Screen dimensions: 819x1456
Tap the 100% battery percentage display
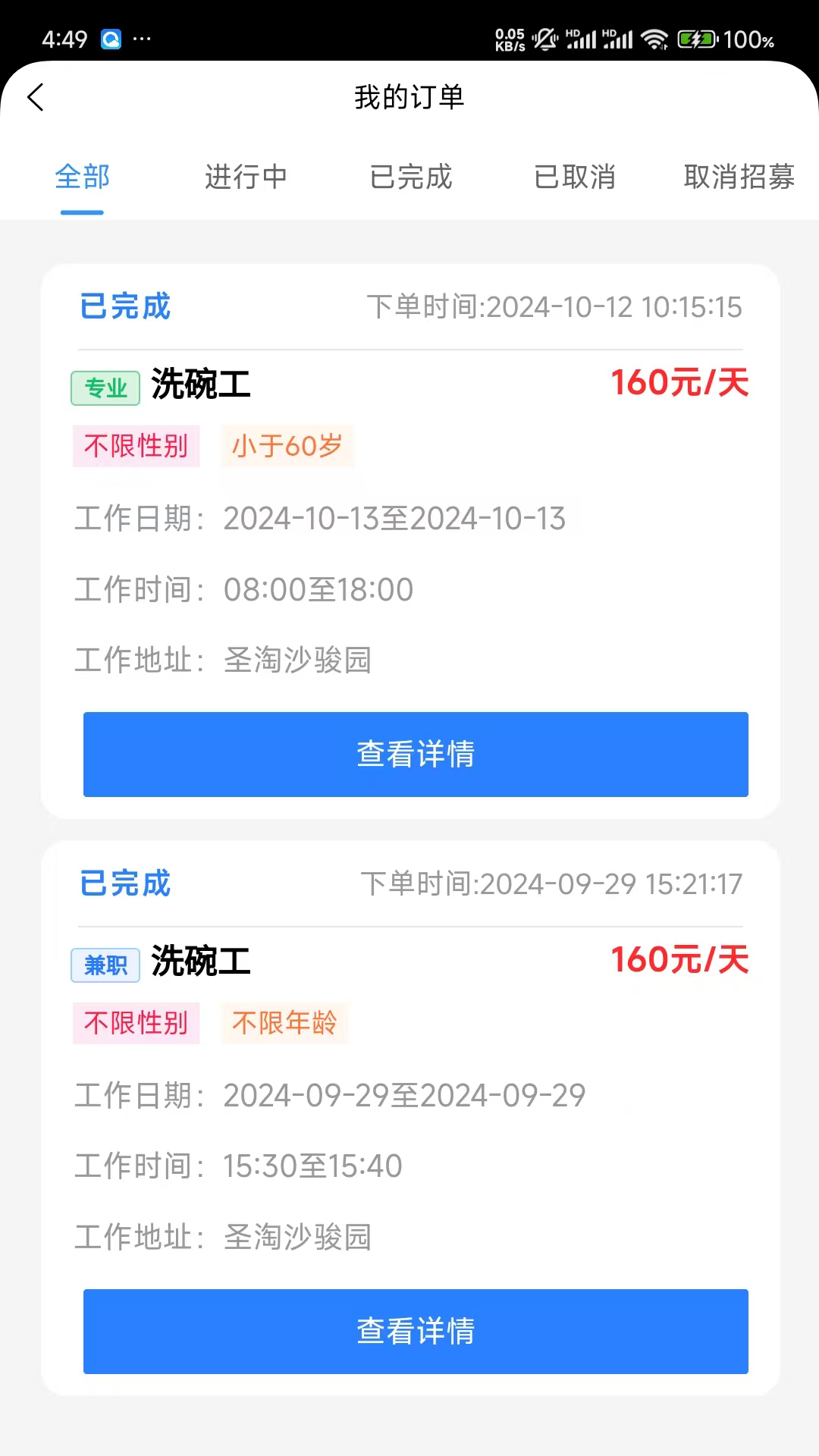(x=749, y=37)
